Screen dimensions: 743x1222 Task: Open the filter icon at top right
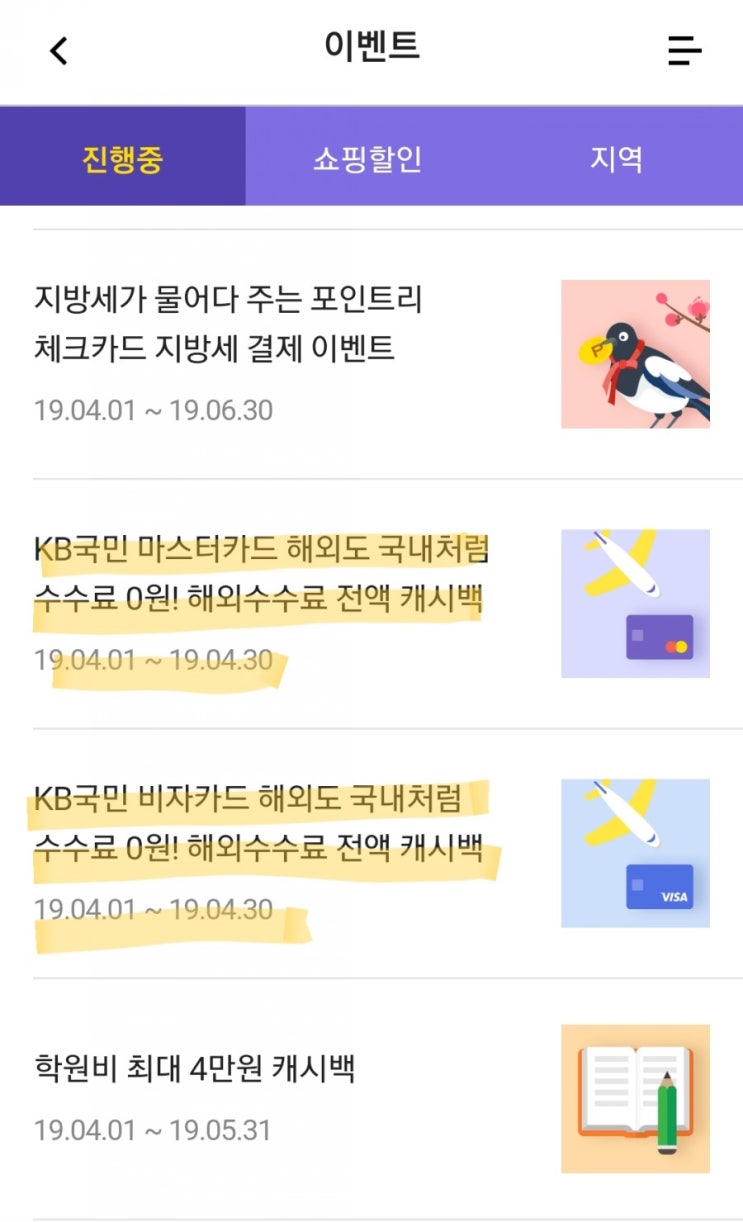[685, 49]
